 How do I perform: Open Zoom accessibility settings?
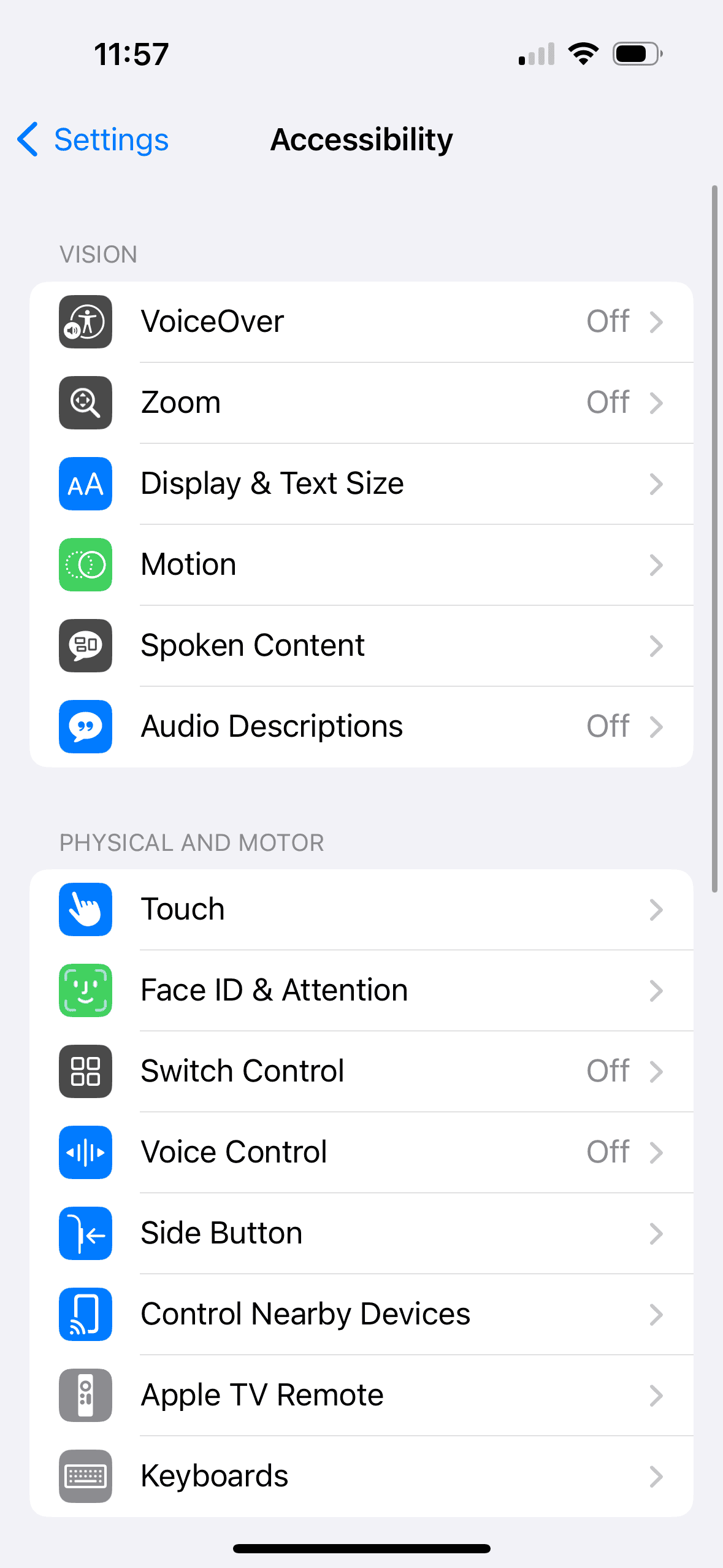[x=361, y=402]
